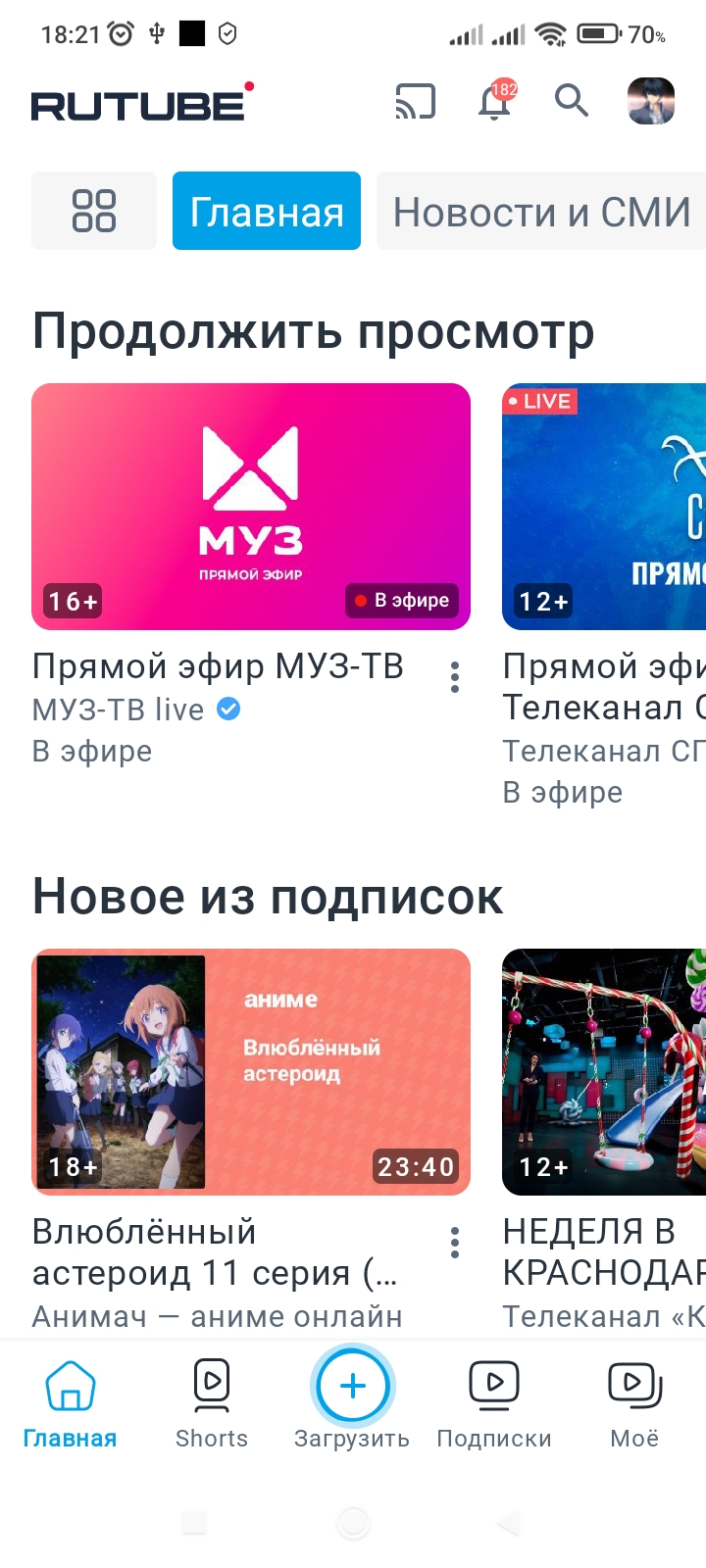Tap the search magnifier icon

[571, 101]
